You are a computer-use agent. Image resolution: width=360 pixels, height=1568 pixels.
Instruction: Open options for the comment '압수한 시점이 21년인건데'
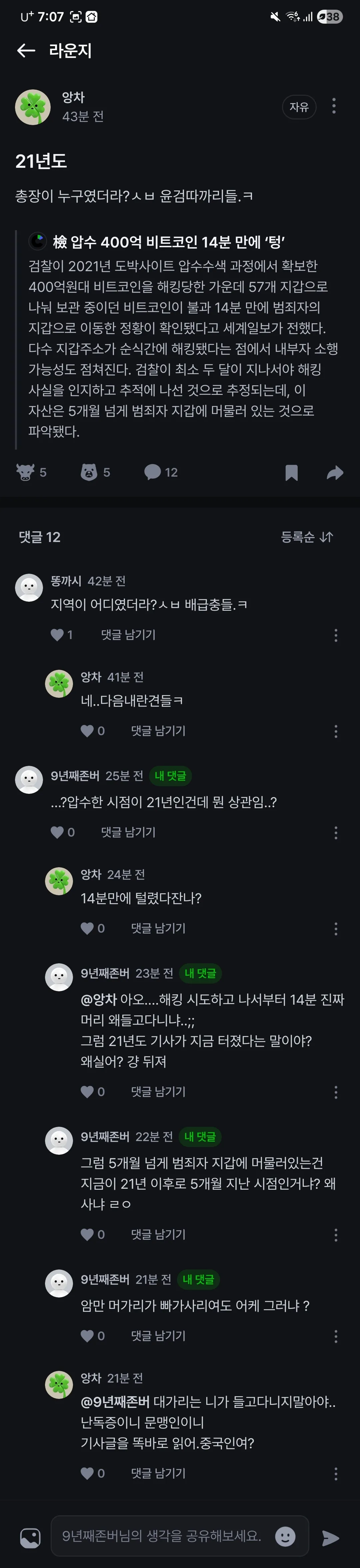(x=336, y=833)
